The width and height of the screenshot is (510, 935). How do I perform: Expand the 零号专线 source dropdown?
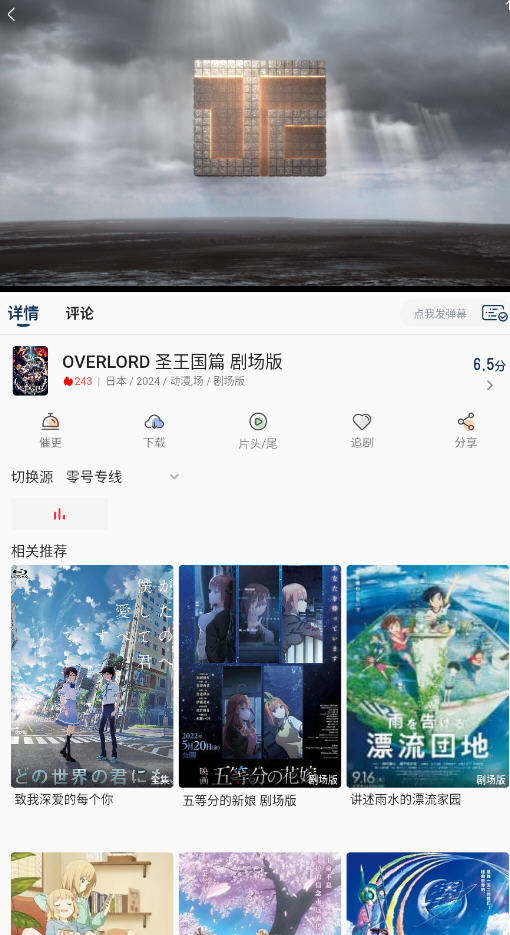(x=123, y=476)
